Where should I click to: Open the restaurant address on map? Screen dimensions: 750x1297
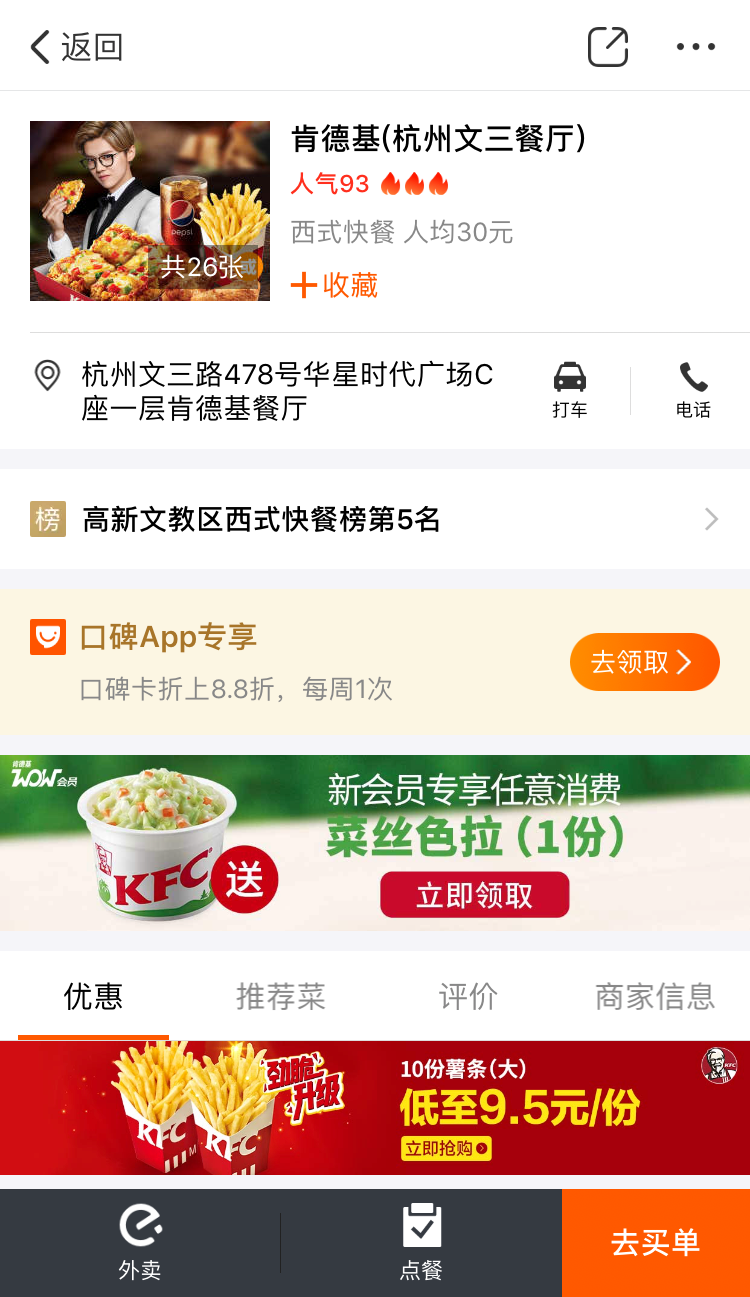point(287,391)
